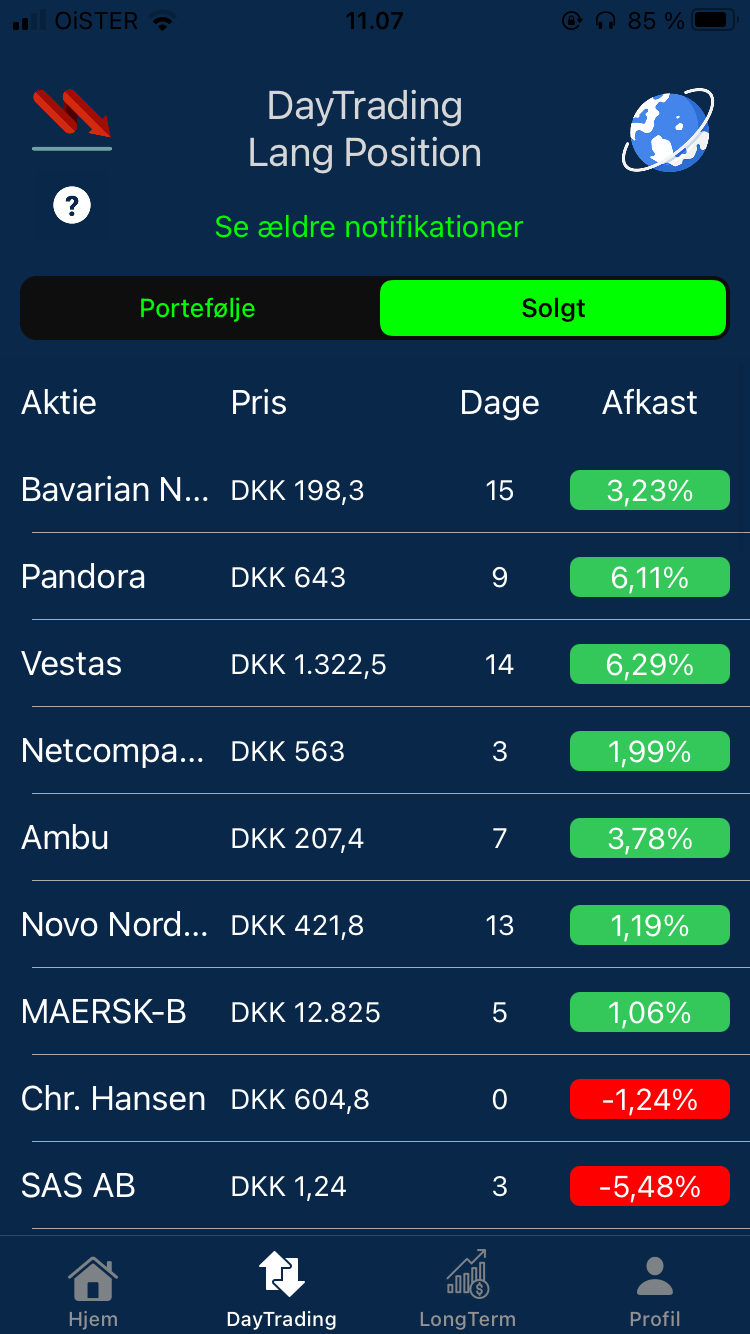Tap the red downward arrows icon
The width and height of the screenshot is (750, 1334).
coord(72,117)
